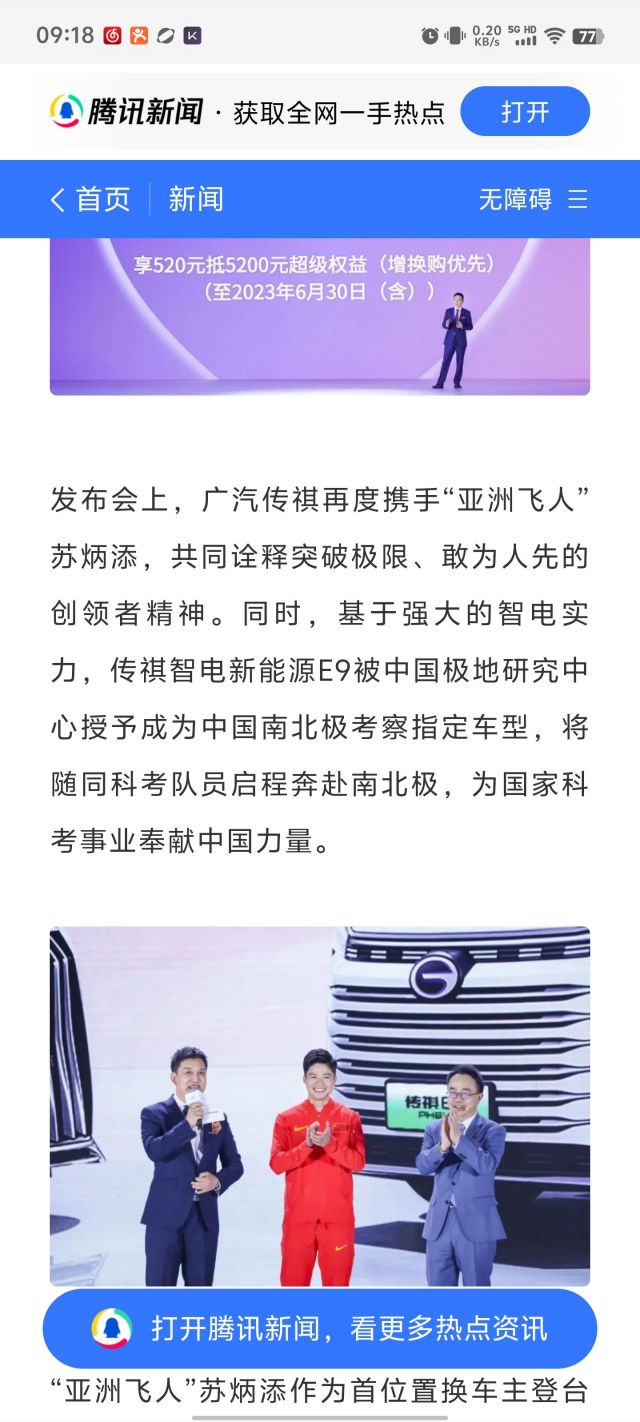Open the 新闻 section
The width and height of the screenshot is (640, 1422).
click(196, 199)
